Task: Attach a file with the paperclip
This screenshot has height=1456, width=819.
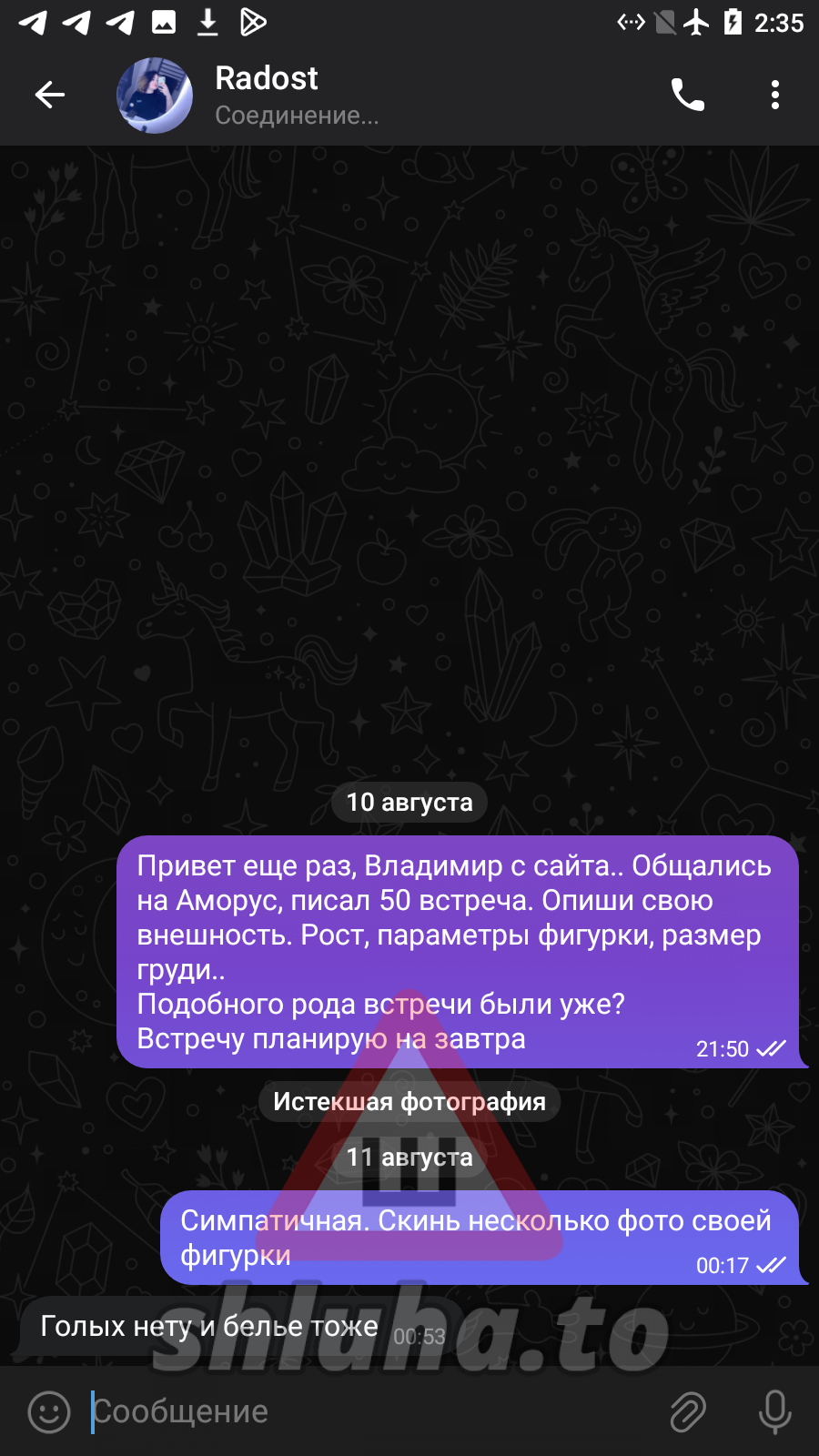Action: tap(688, 1412)
